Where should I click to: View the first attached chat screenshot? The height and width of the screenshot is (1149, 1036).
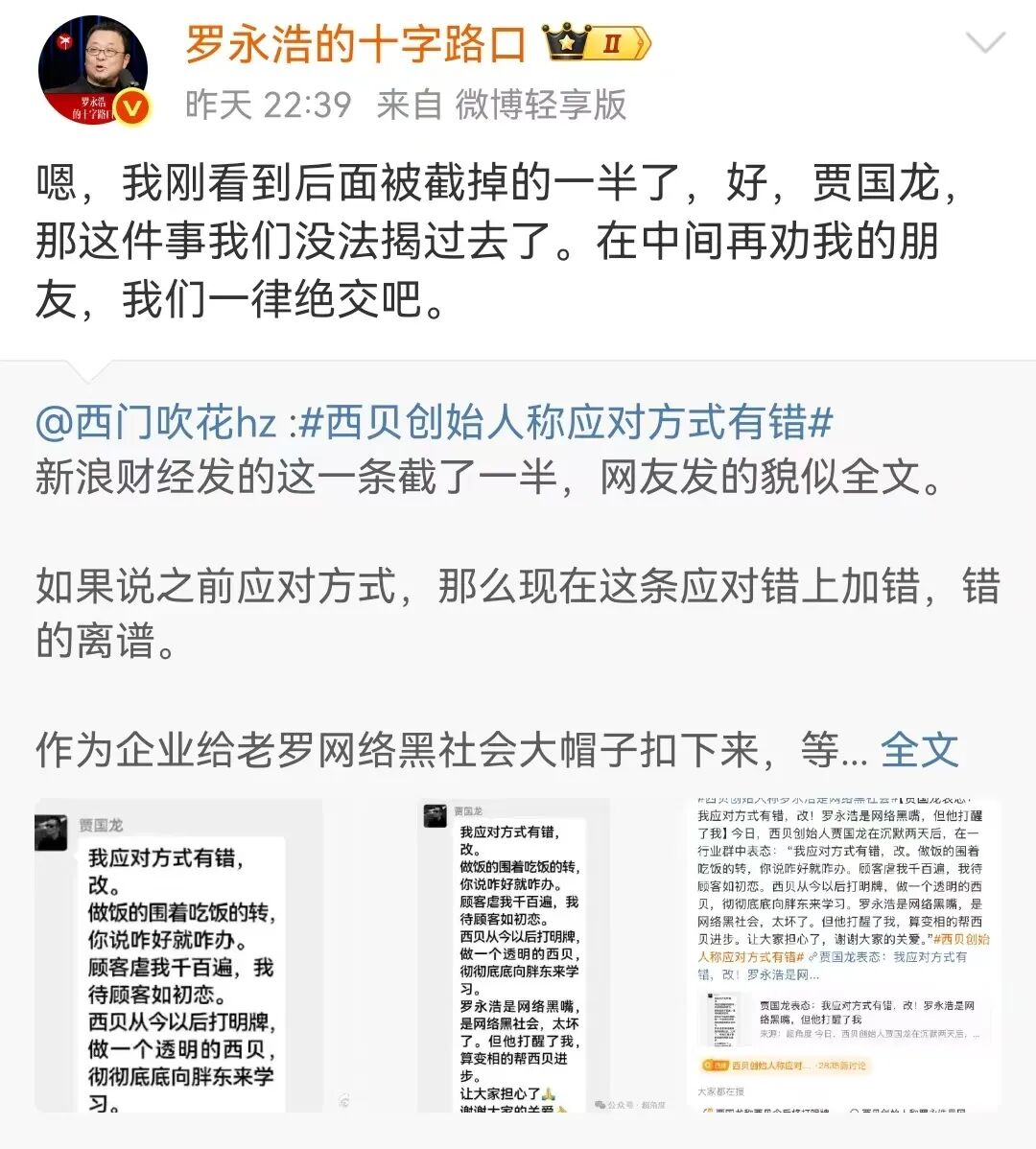click(178, 955)
